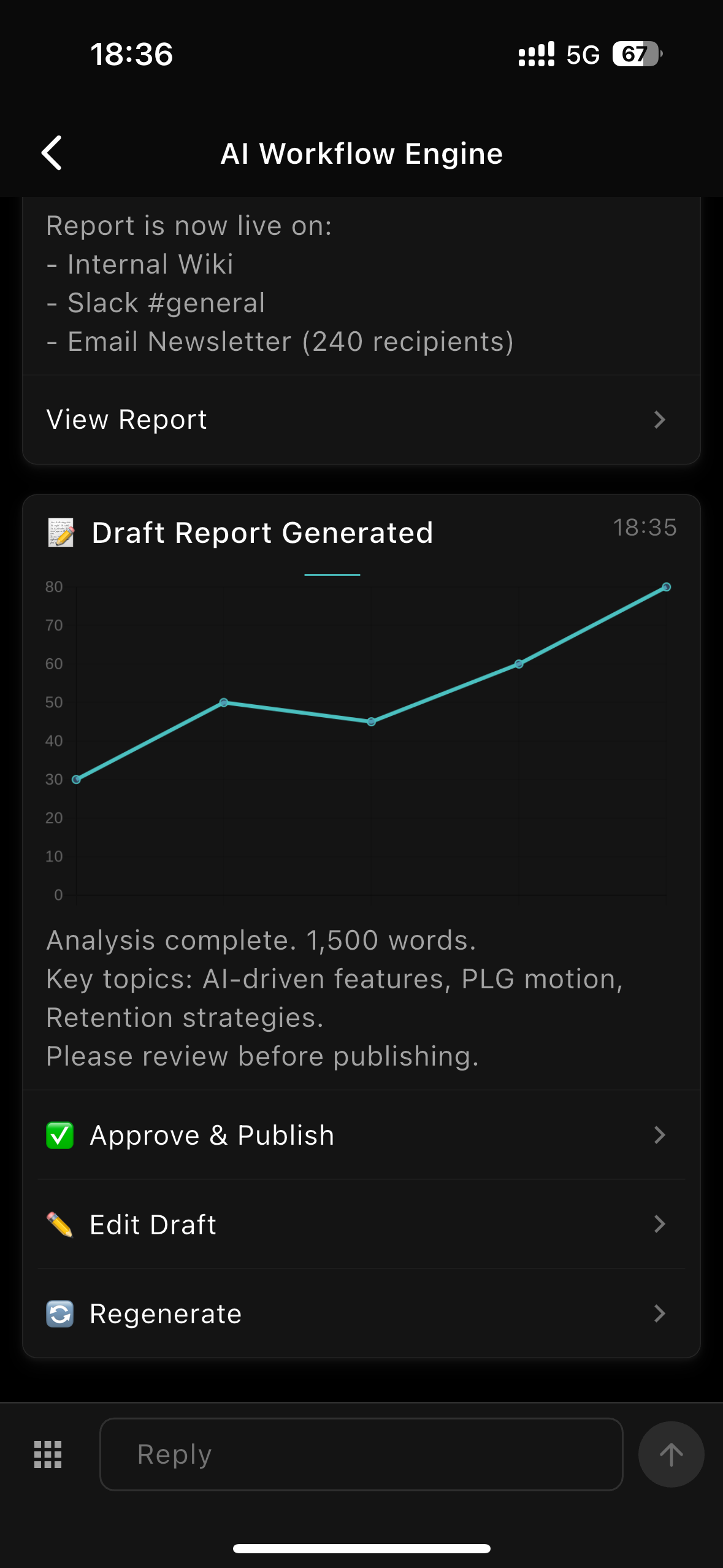Tap the 5G indicator in the status bar
The width and height of the screenshot is (723, 1568).
(581, 55)
